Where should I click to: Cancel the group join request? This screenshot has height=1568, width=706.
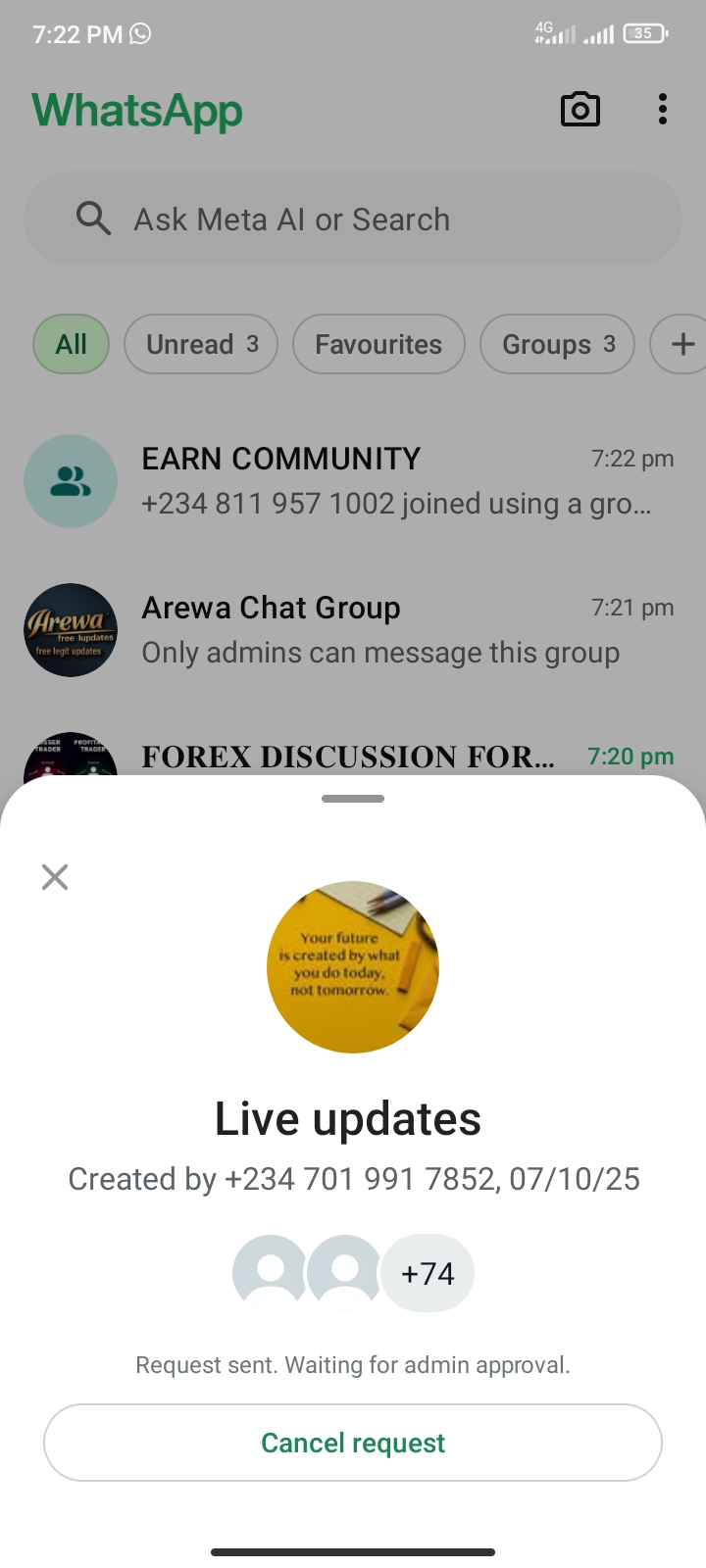coord(353,1443)
